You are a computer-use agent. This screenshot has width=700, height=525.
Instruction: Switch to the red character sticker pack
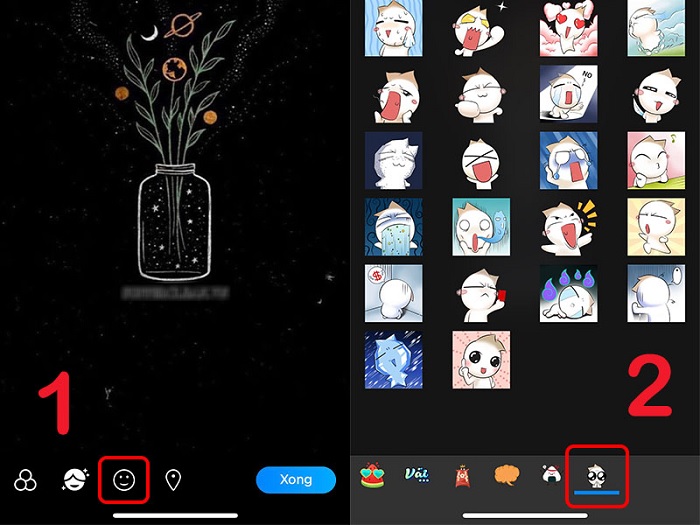coord(463,474)
